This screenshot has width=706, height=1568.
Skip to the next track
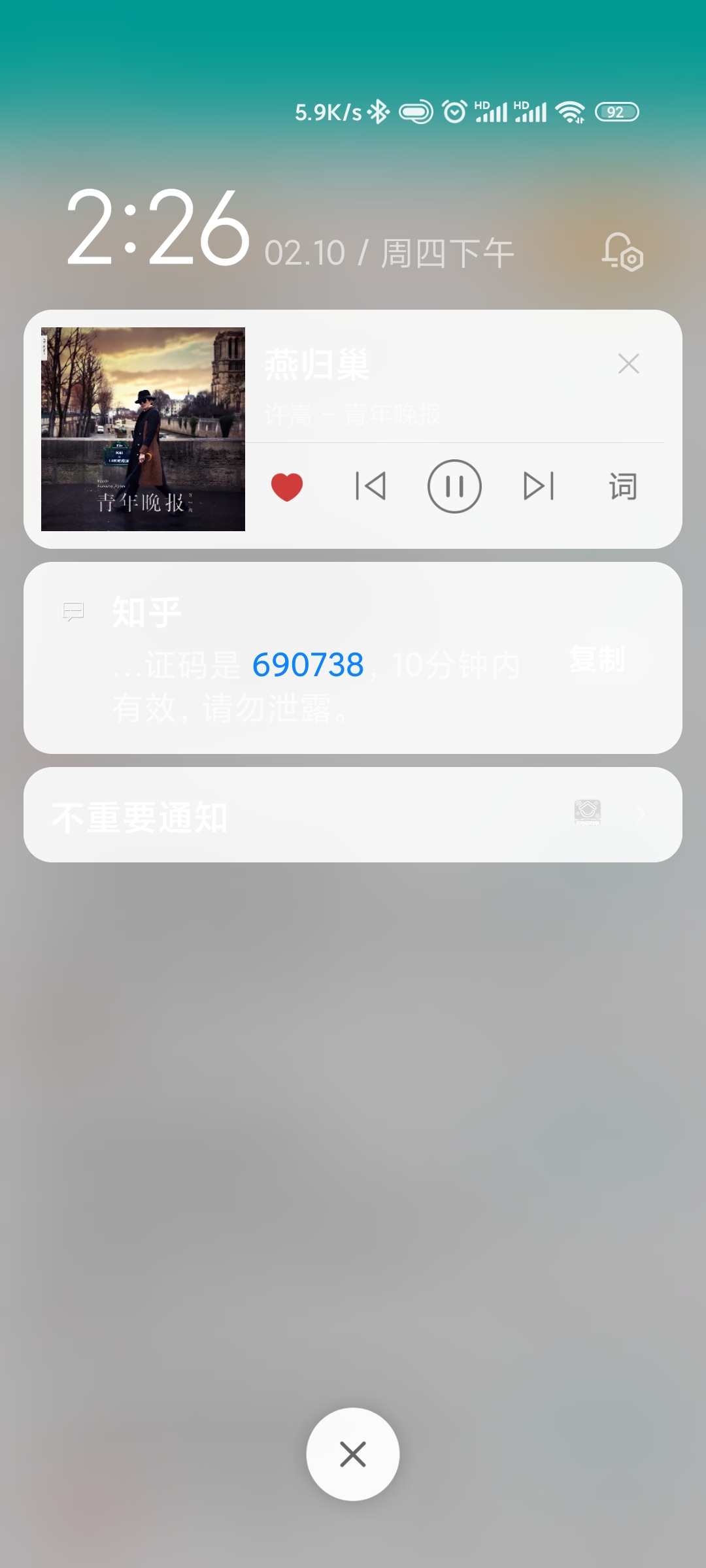tap(539, 486)
